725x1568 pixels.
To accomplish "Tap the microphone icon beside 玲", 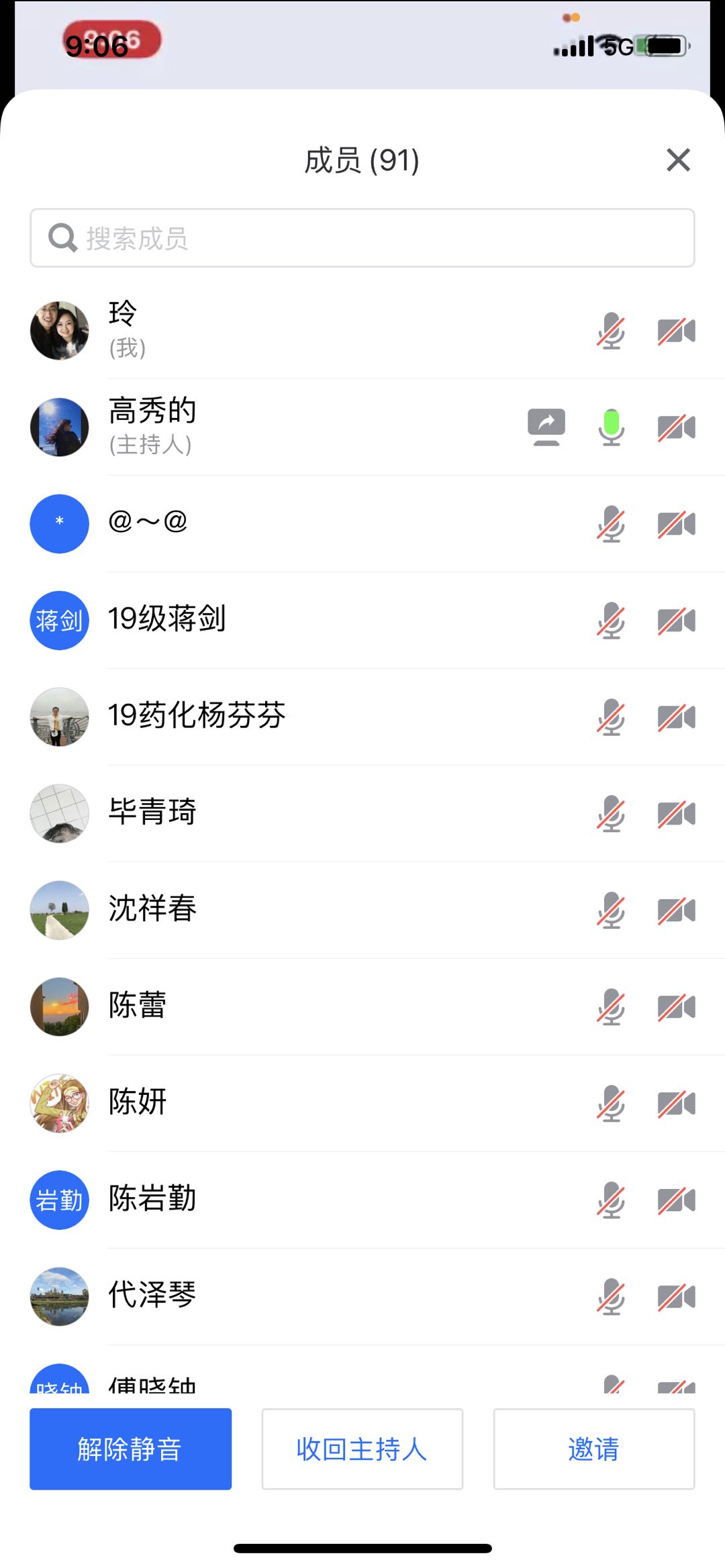I will pos(611,331).
